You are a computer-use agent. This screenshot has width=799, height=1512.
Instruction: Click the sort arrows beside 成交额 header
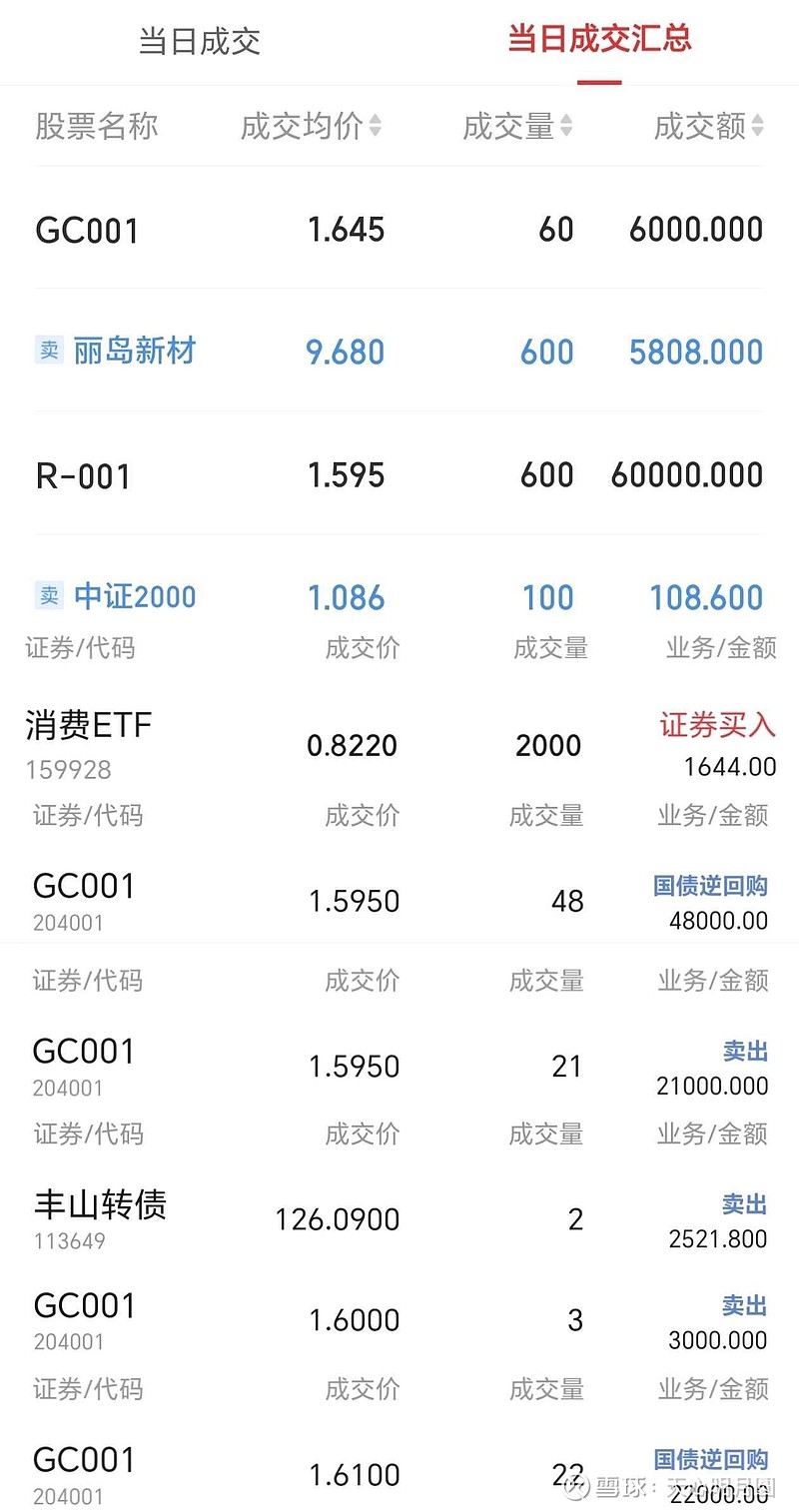(x=756, y=126)
